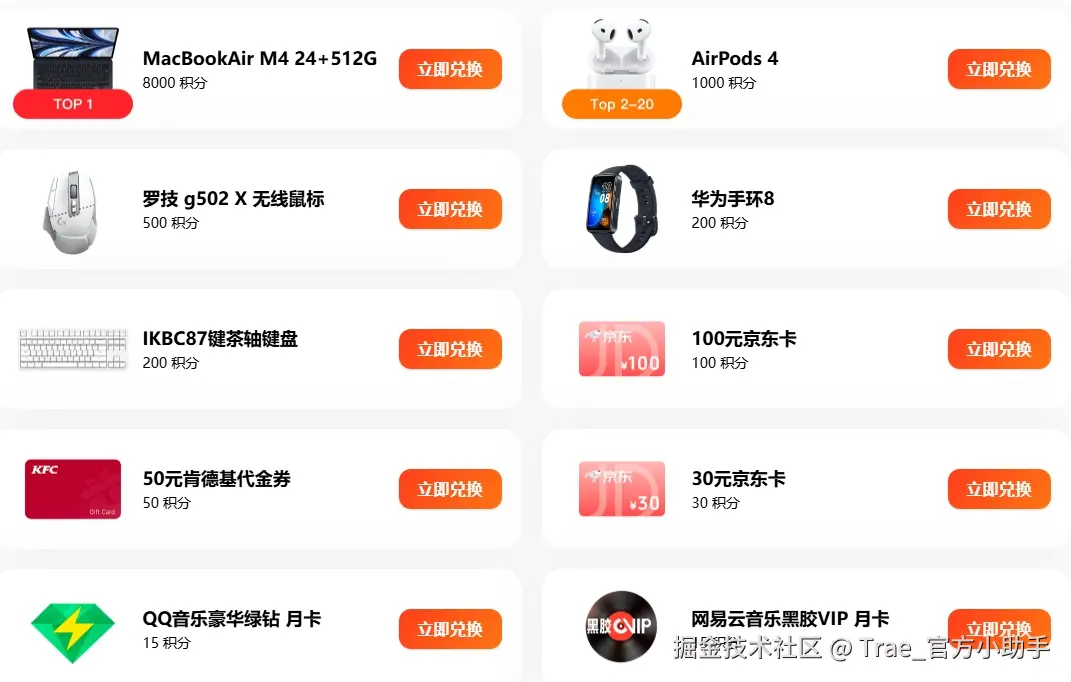Claim the 100元京东卡

(999, 349)
